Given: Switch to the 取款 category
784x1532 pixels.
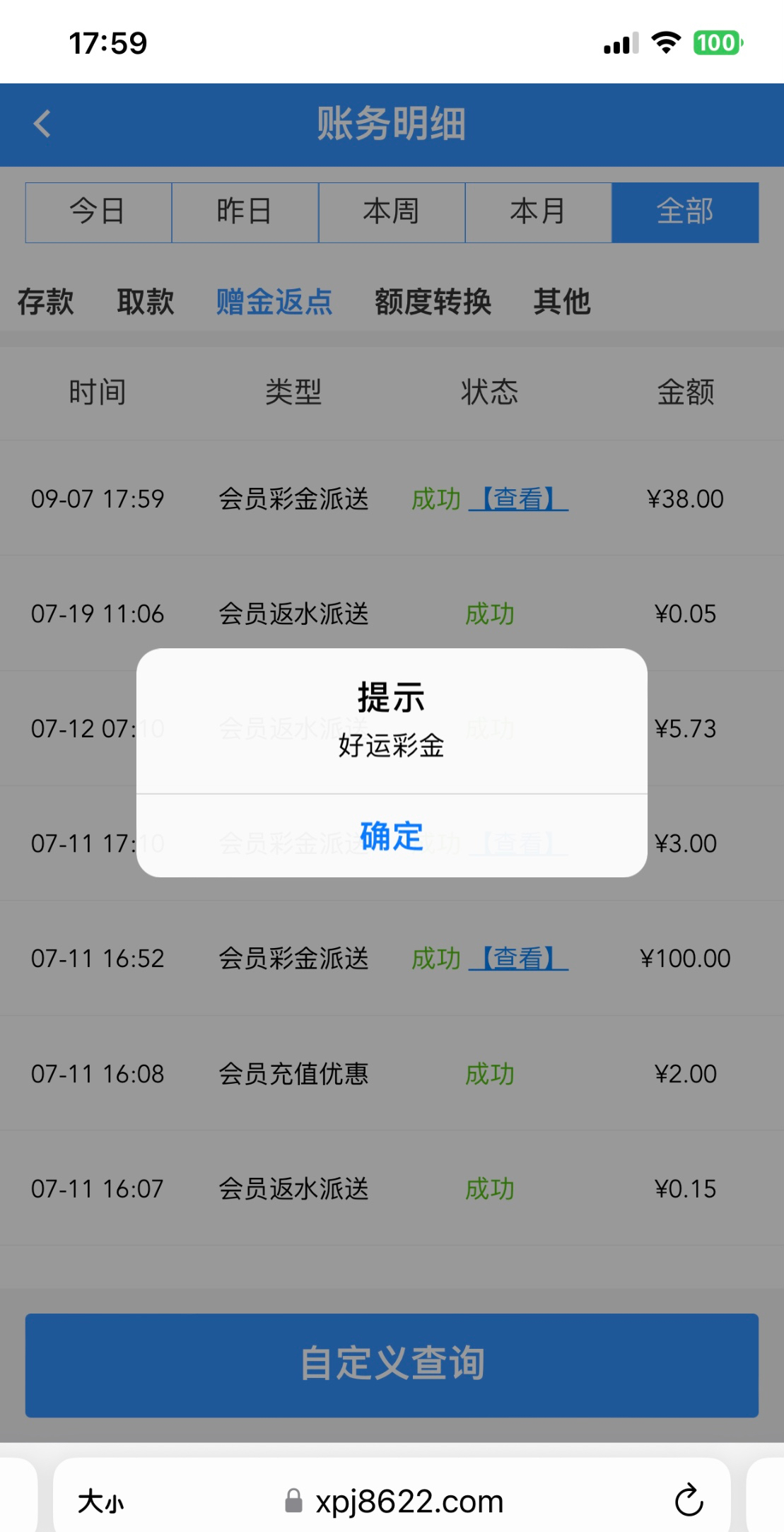Looking at the screenshot, I should (146, 302).
